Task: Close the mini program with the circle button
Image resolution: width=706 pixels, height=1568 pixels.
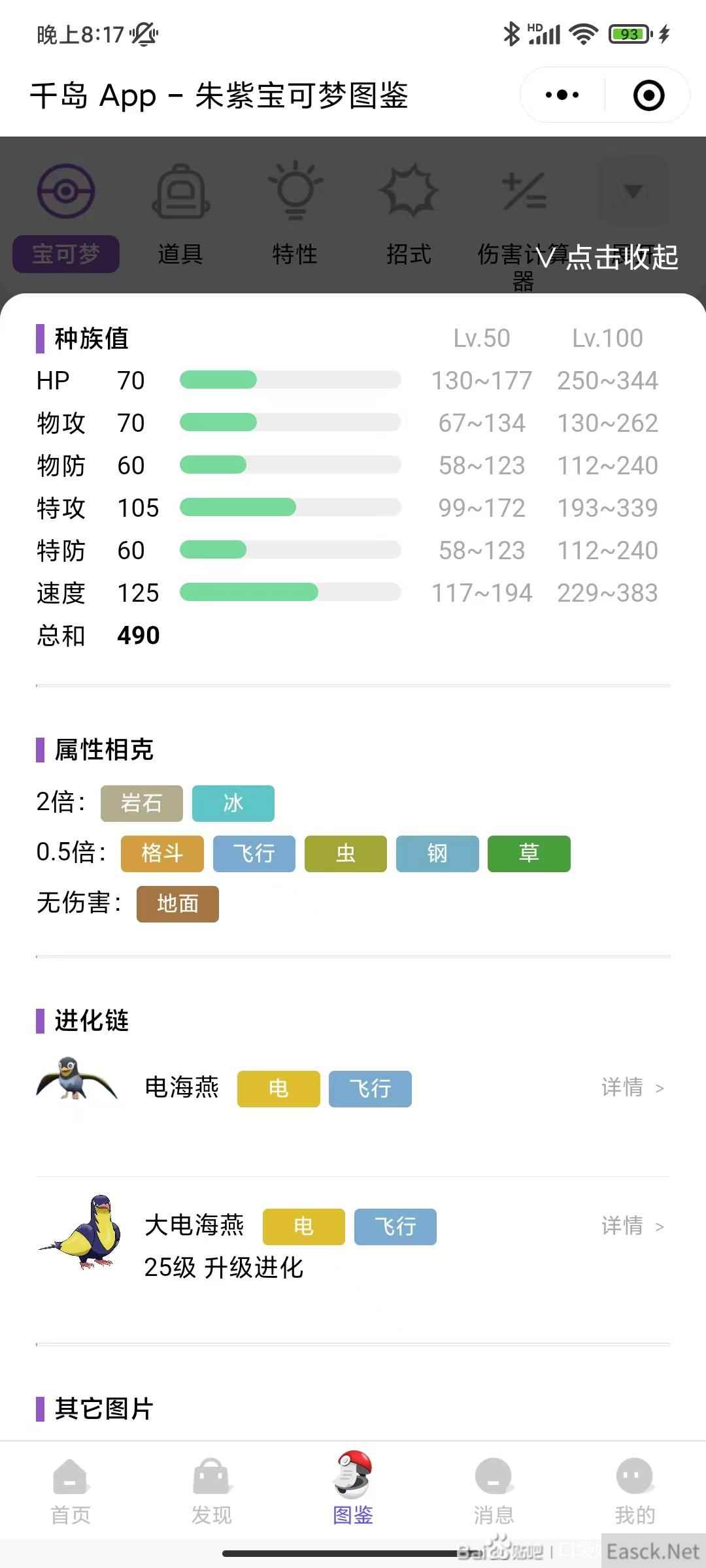Action: tap(648, 95)
